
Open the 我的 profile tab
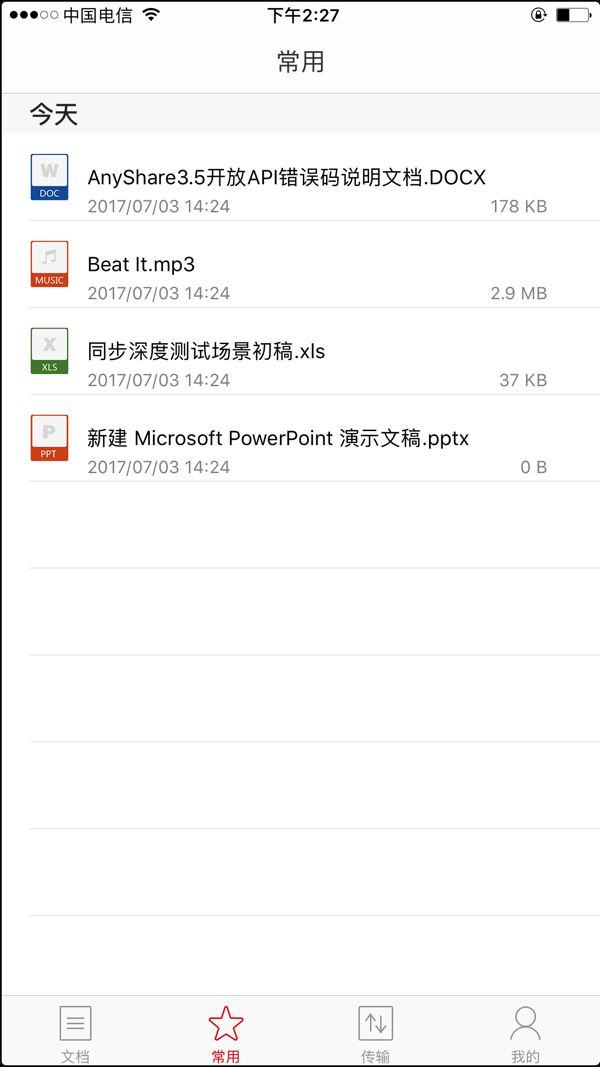[525, 1033]
